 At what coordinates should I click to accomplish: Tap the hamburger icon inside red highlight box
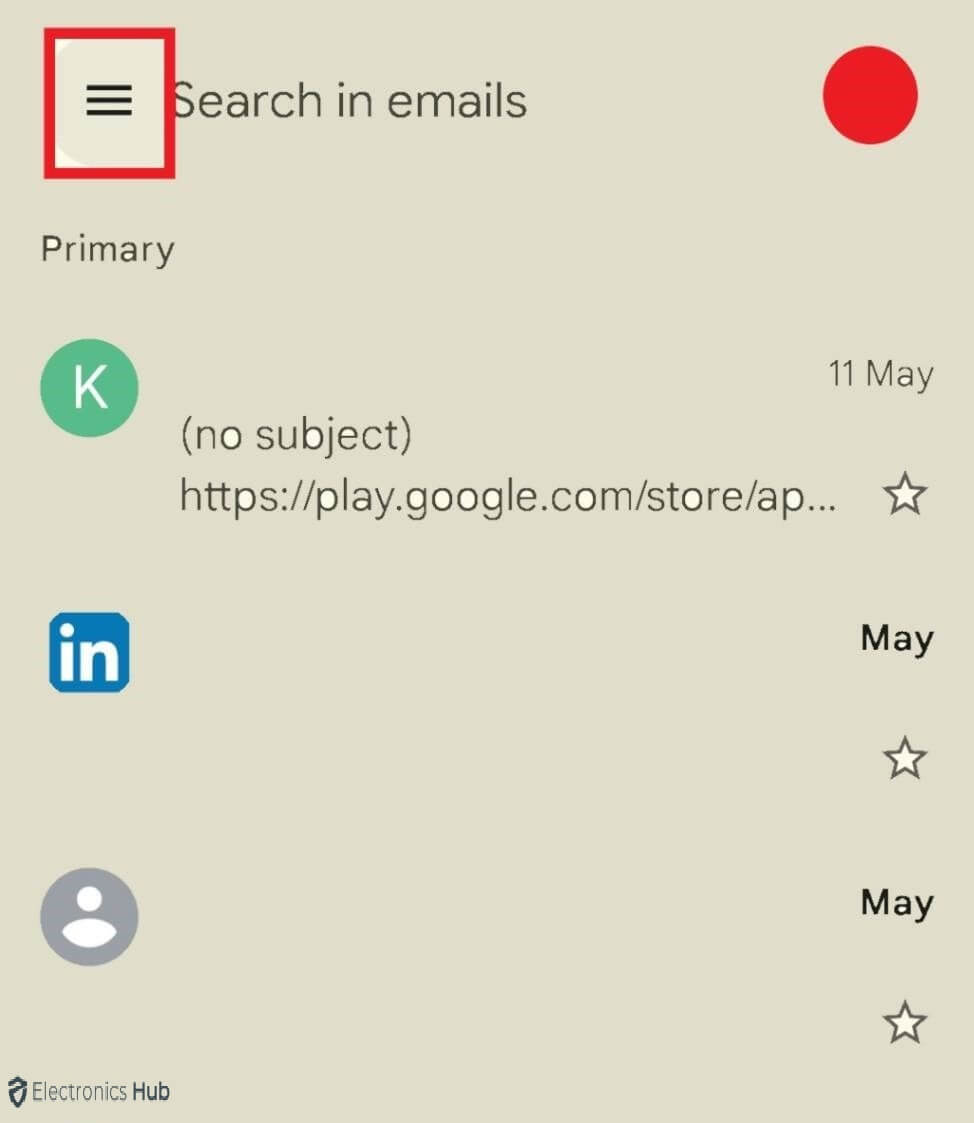(x=107, y=100)
